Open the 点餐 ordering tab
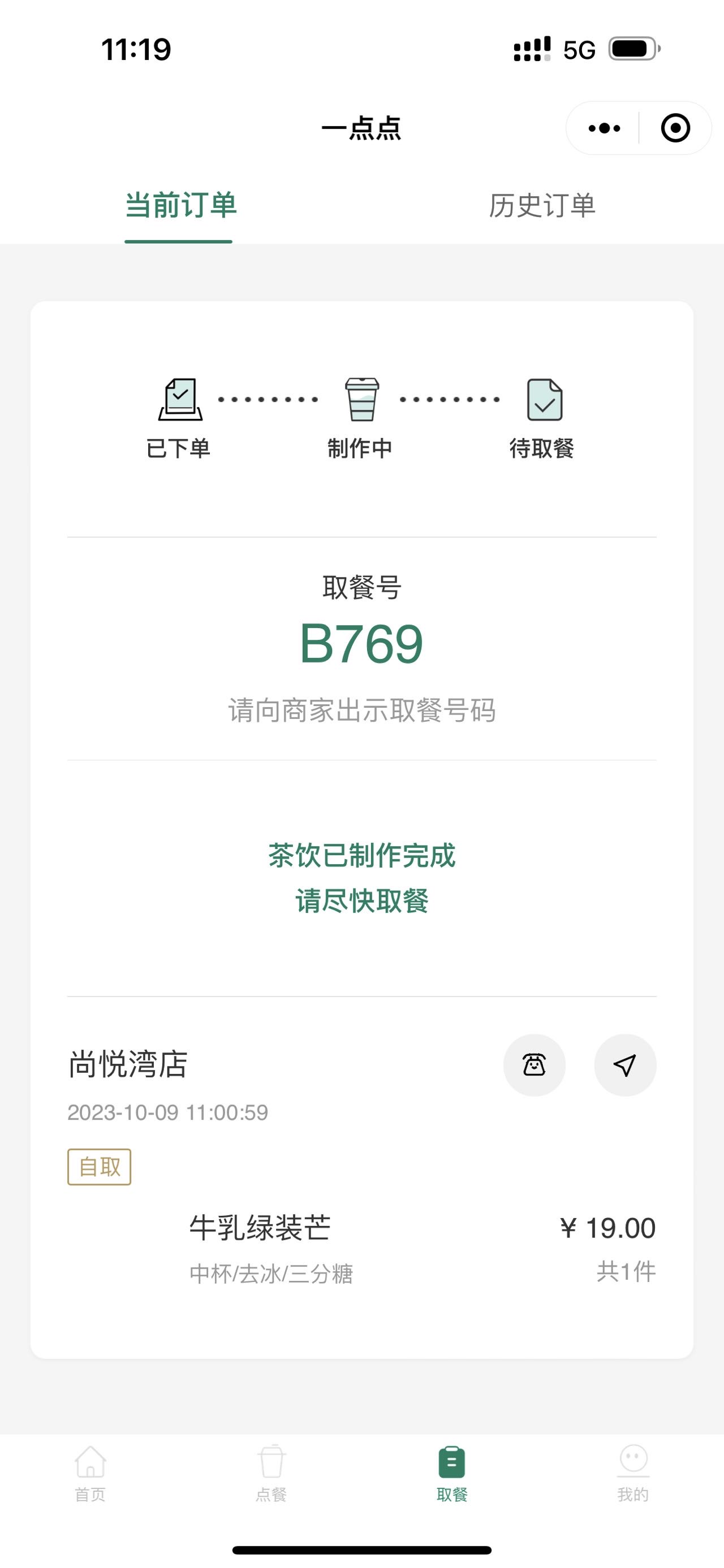Viewport: 724px width, 1568px height. (x=271, y=1474)
